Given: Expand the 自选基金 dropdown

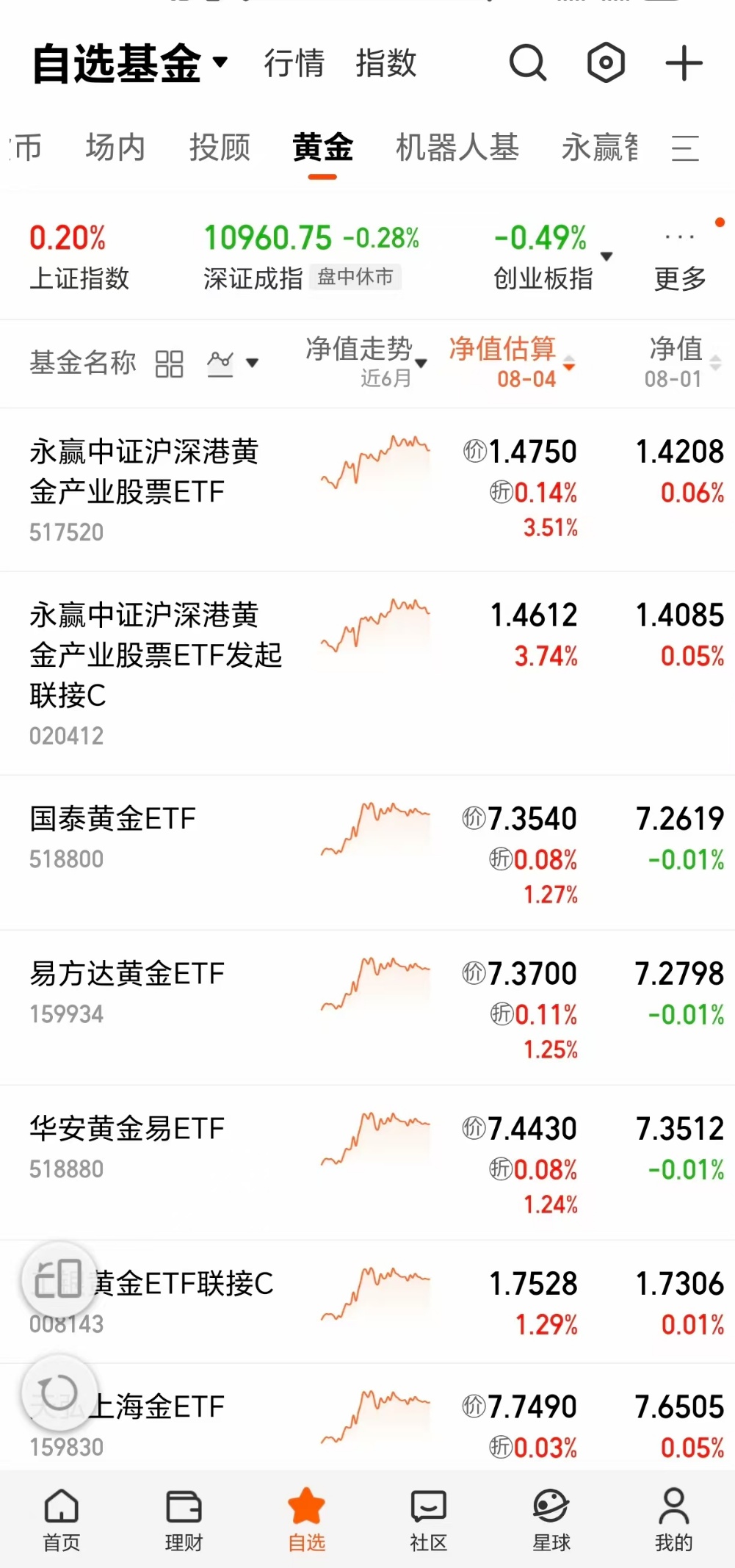Looking at the screenshot, I should click(130, 63).
